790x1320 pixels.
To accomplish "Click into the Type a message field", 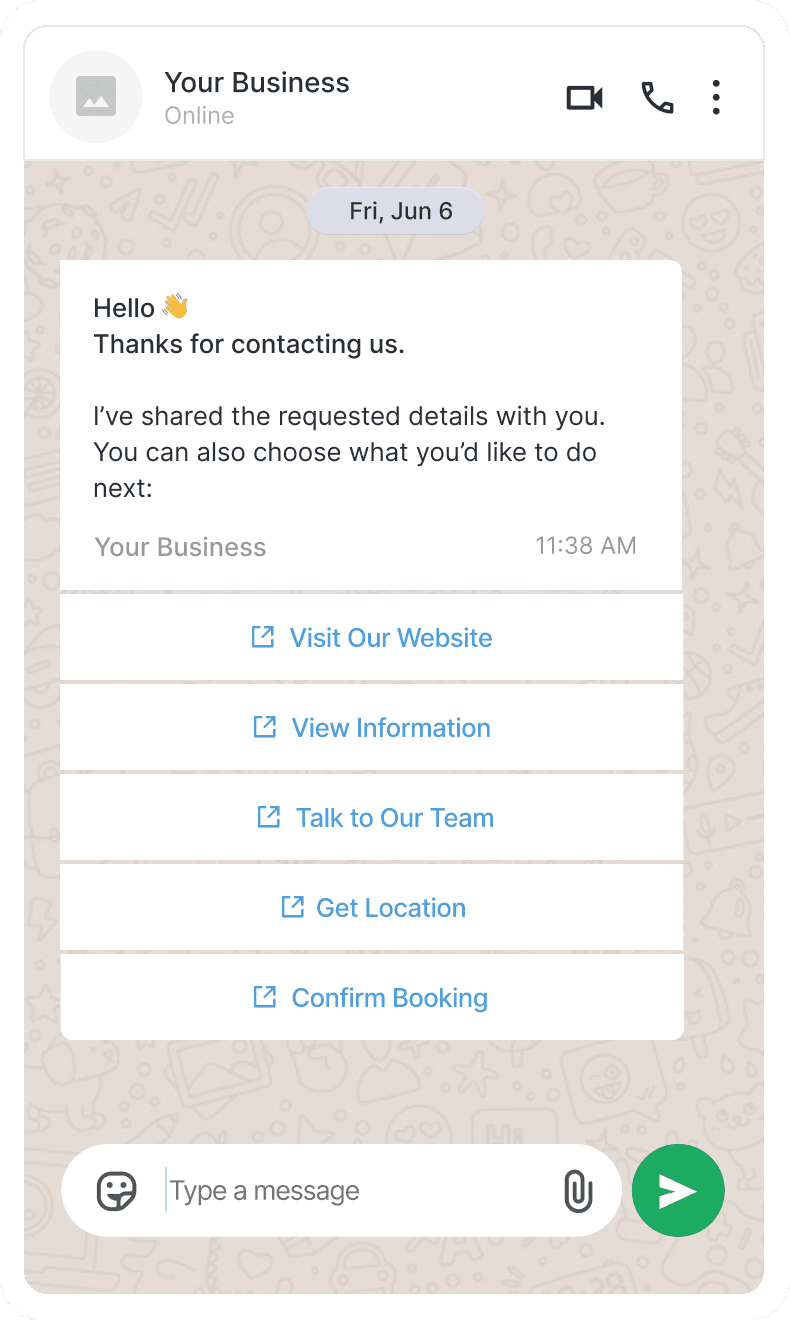I will coord(300,1190).
